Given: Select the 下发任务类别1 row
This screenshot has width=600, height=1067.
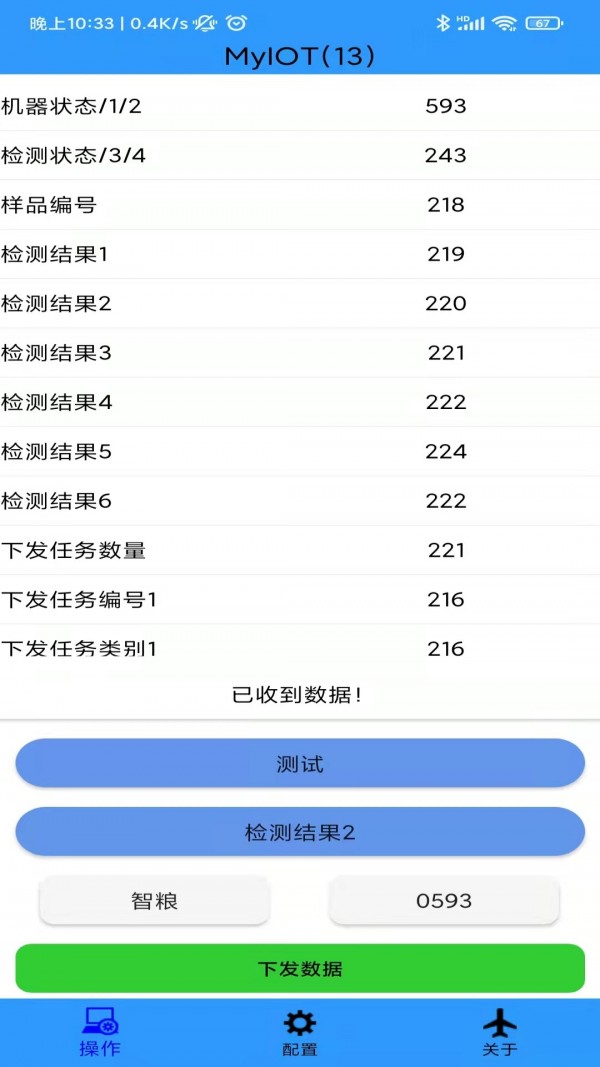Looking at the screenshot, I should 300,649.
